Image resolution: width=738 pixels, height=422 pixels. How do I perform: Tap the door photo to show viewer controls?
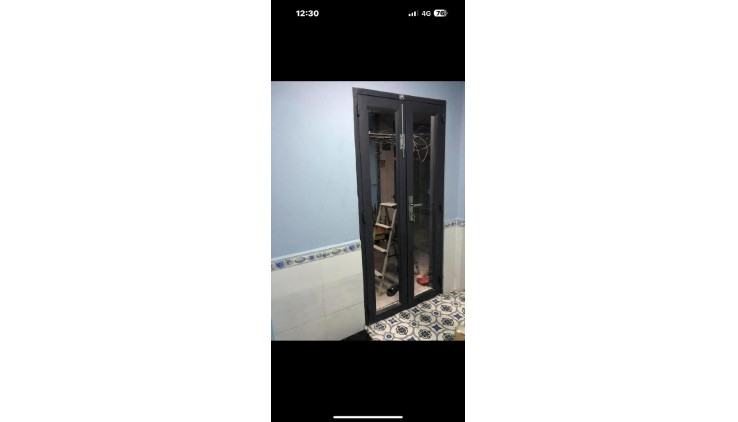(x=367, y=210)
